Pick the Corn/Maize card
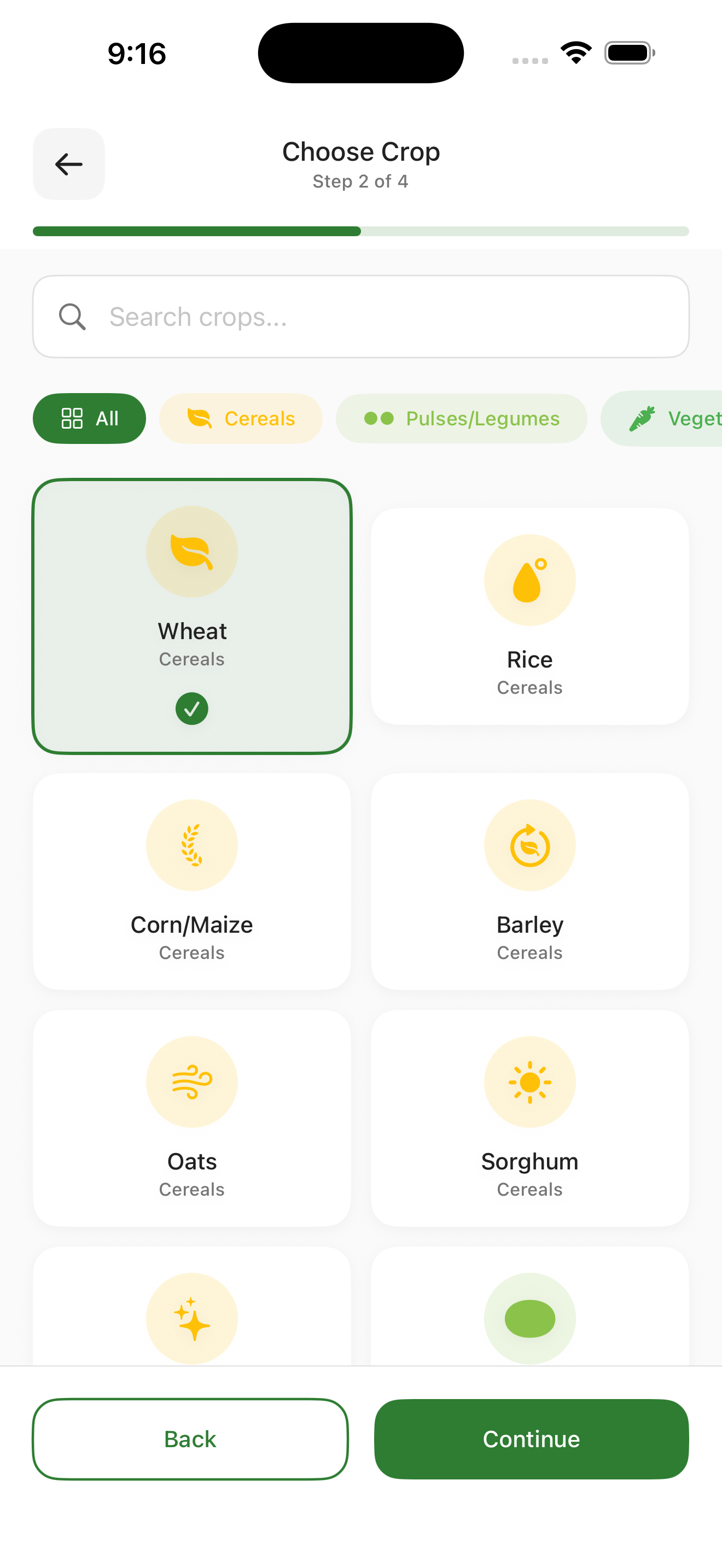The width and height of the screenshot is (722, 1568). [x=192, y=881]
